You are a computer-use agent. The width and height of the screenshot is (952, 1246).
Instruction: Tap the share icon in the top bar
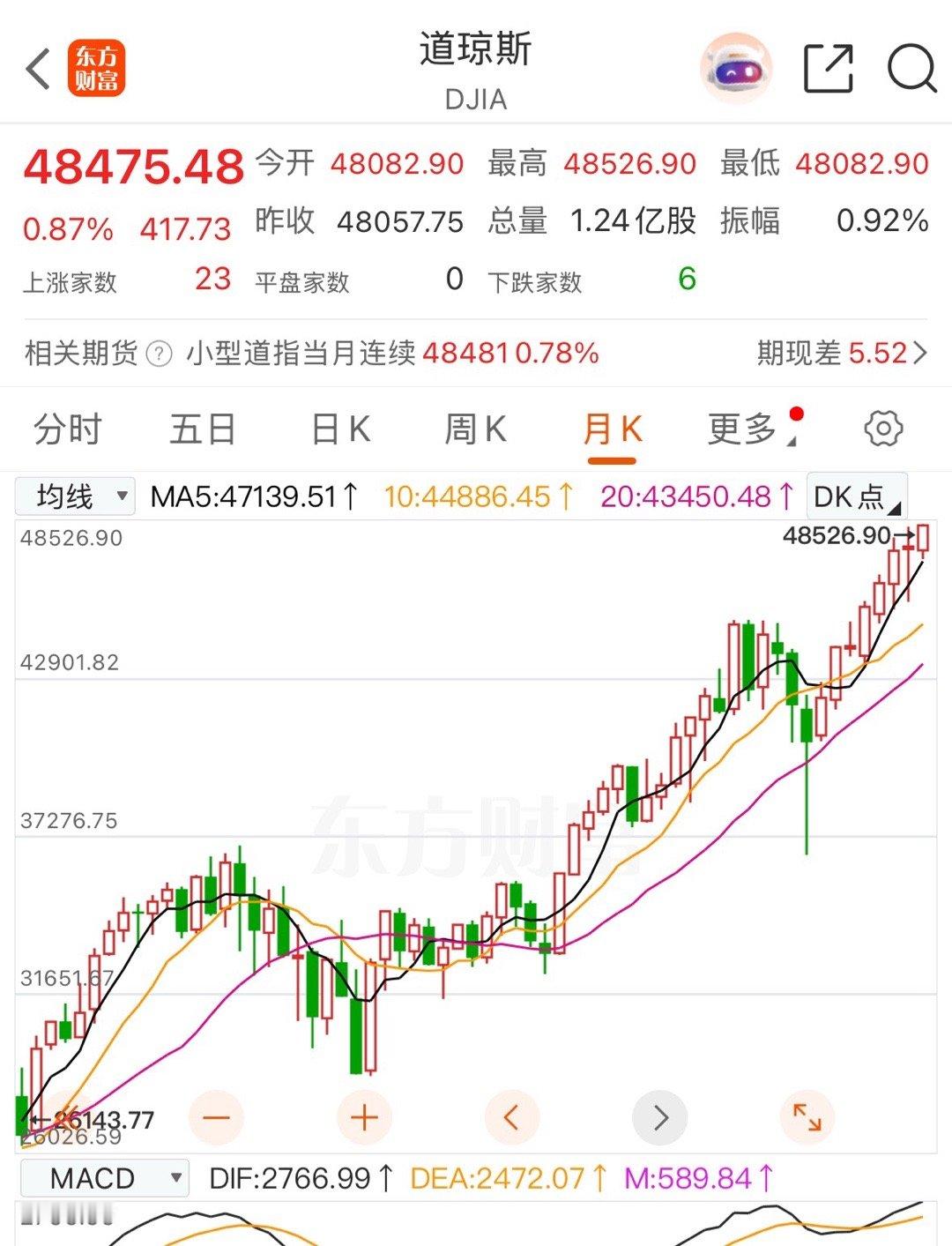pyautogui.click(x=827, y=68)
